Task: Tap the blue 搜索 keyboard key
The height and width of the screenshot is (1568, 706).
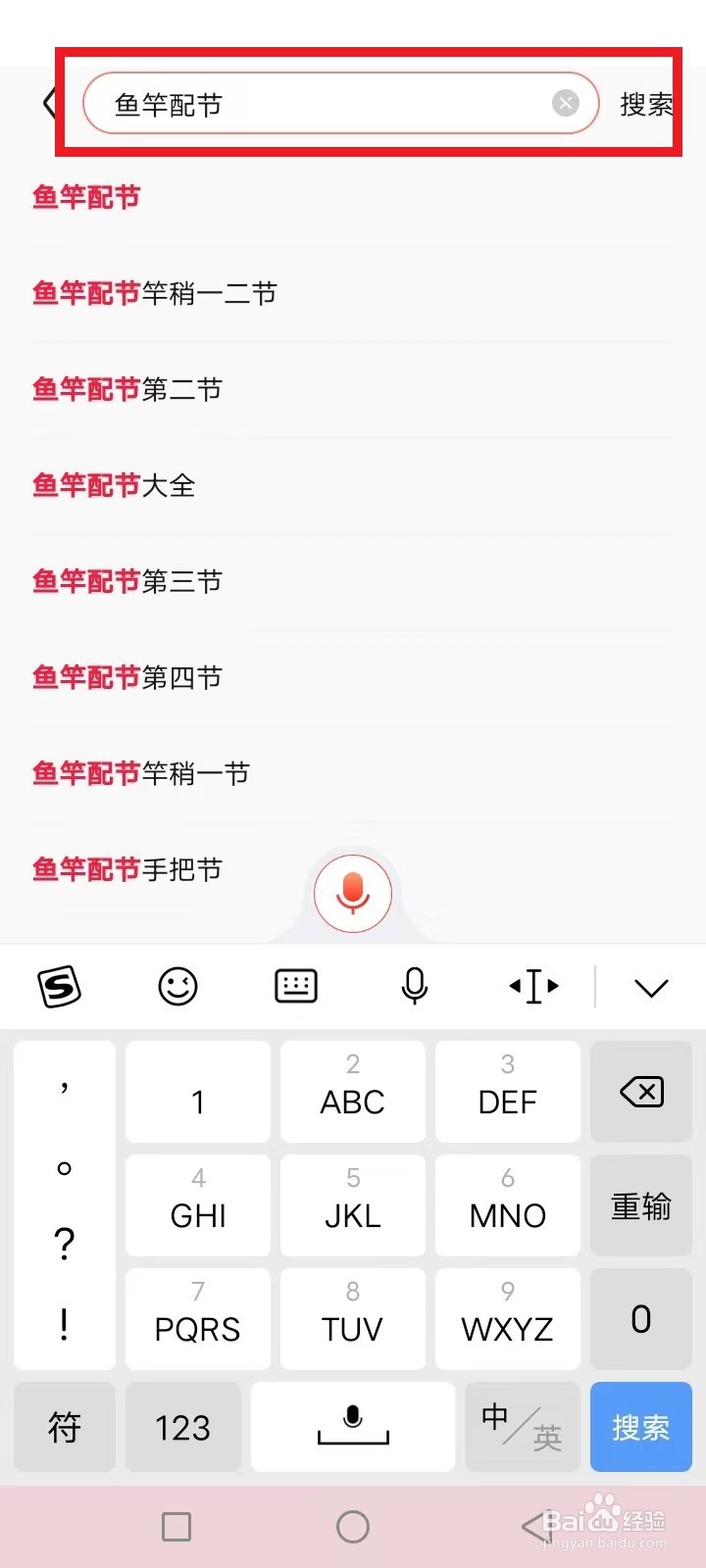Action: coord(641,1427)
